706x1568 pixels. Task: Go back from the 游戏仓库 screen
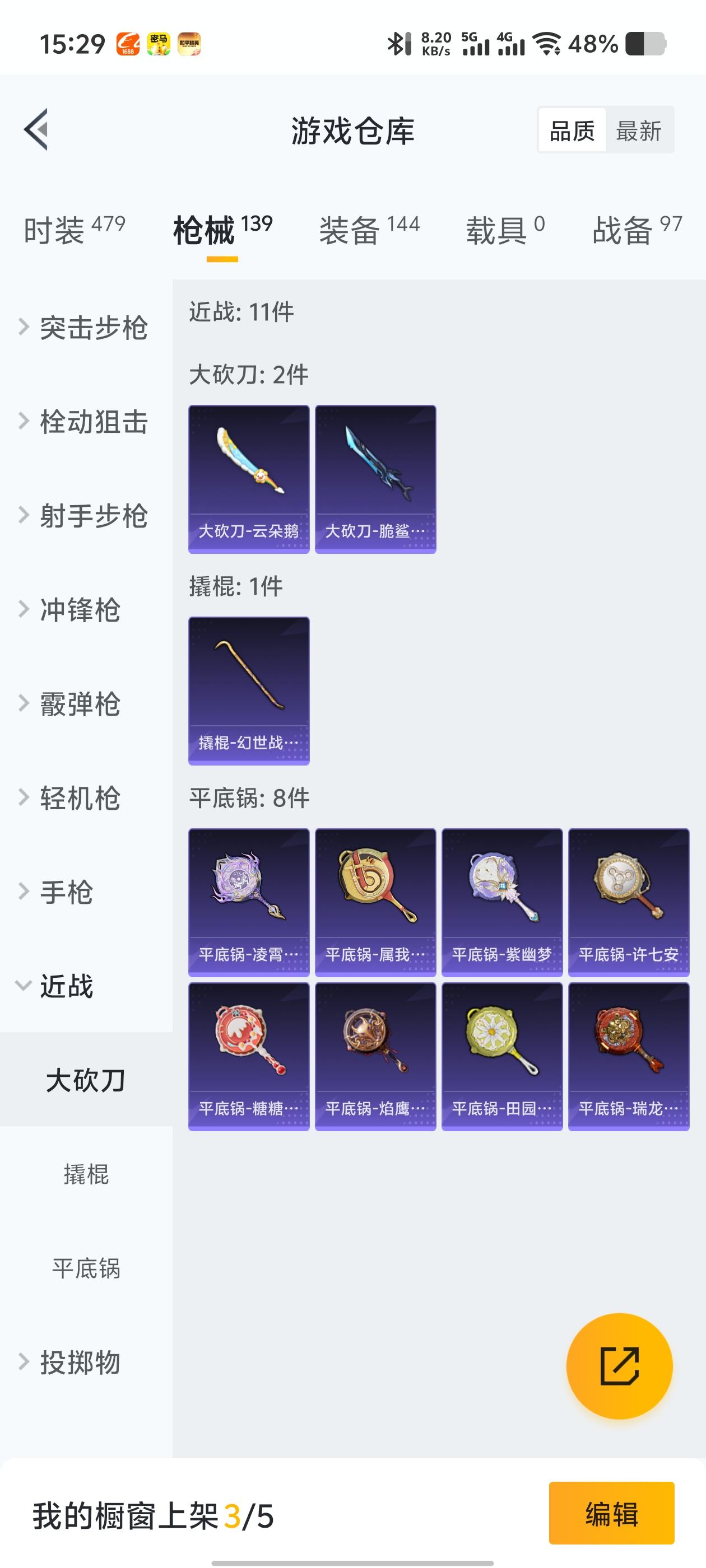coord(36,129)
